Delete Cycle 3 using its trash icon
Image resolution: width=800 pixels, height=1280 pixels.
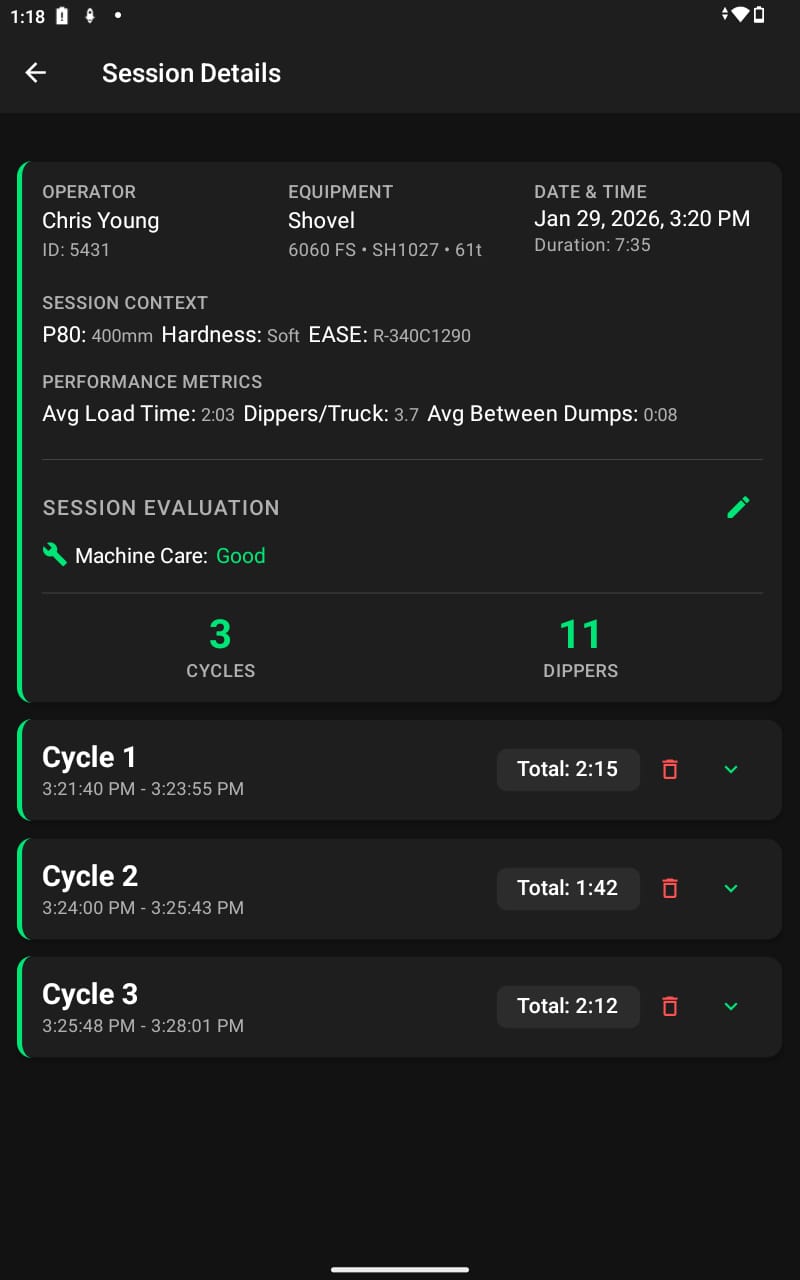pos(670,1006)
